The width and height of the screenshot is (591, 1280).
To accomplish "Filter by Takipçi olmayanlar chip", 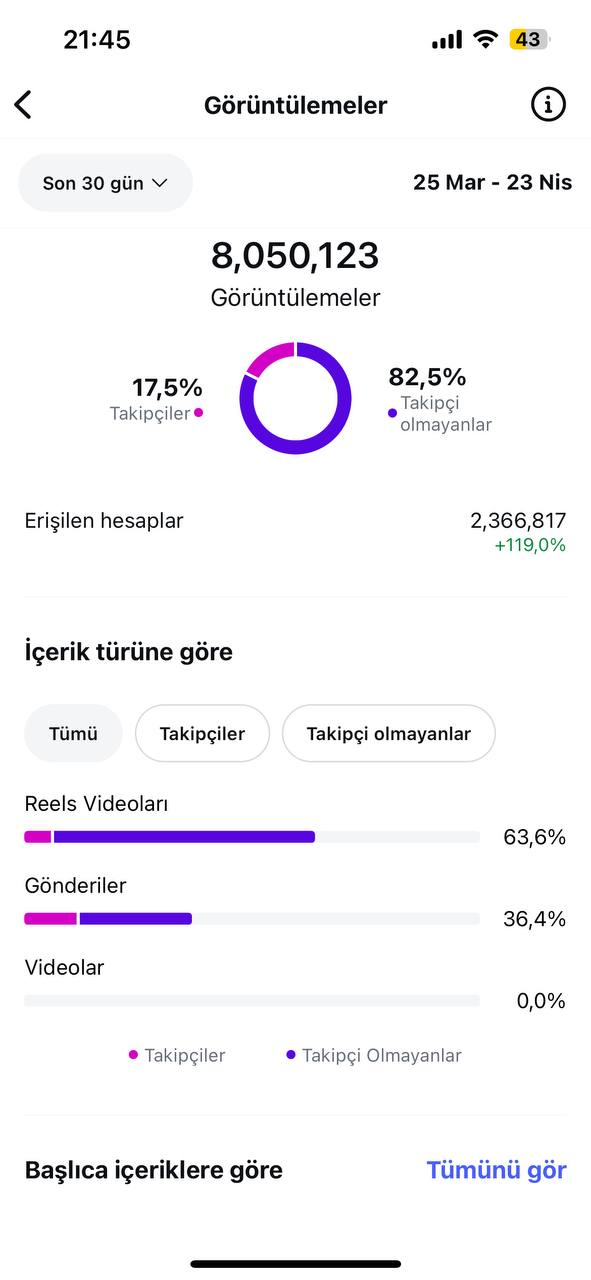I will pos(388,733).
